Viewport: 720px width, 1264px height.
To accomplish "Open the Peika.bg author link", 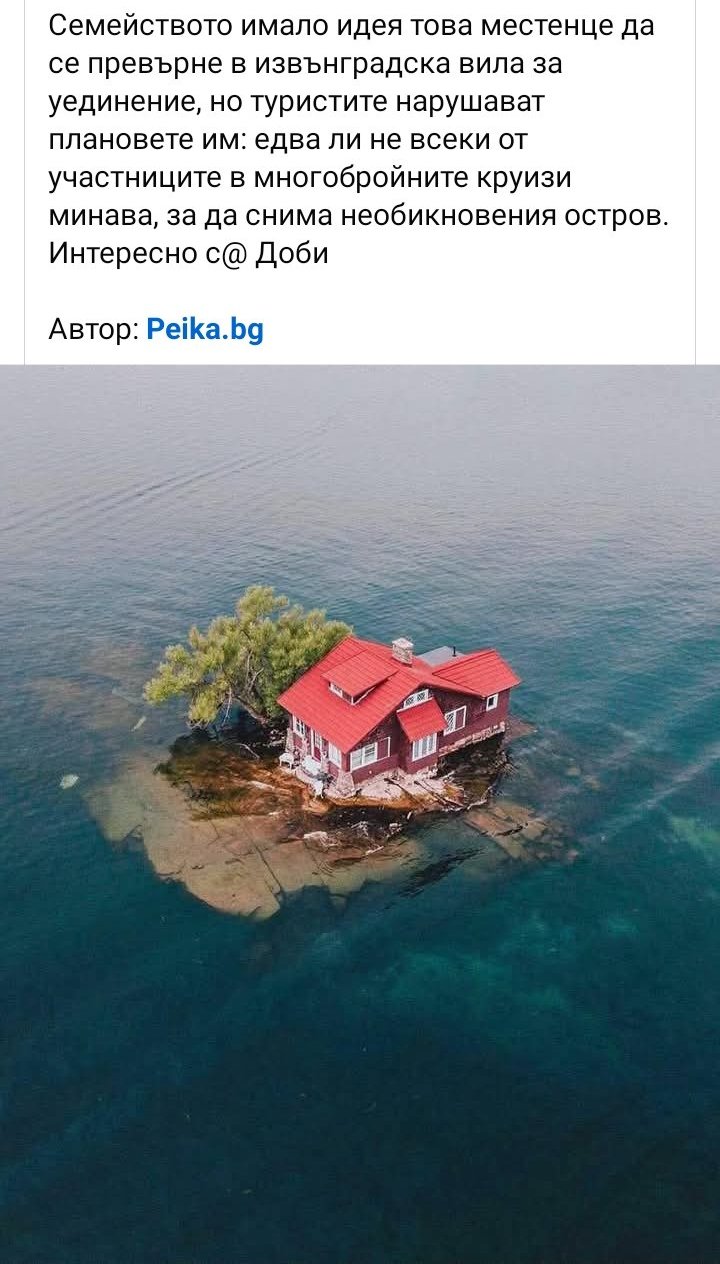I will pyautogui.click(x=205, y=329).
